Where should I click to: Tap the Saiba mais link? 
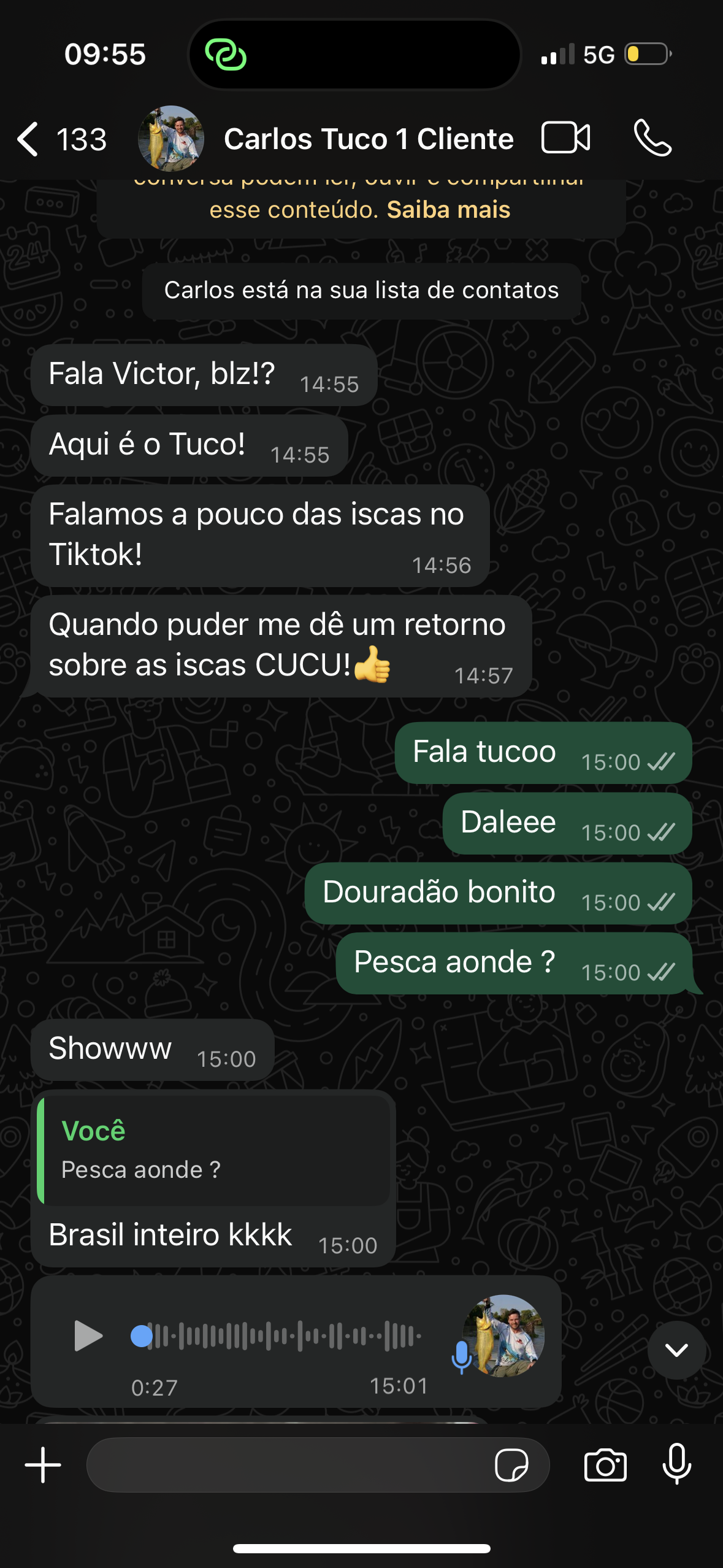coord(448,210)
